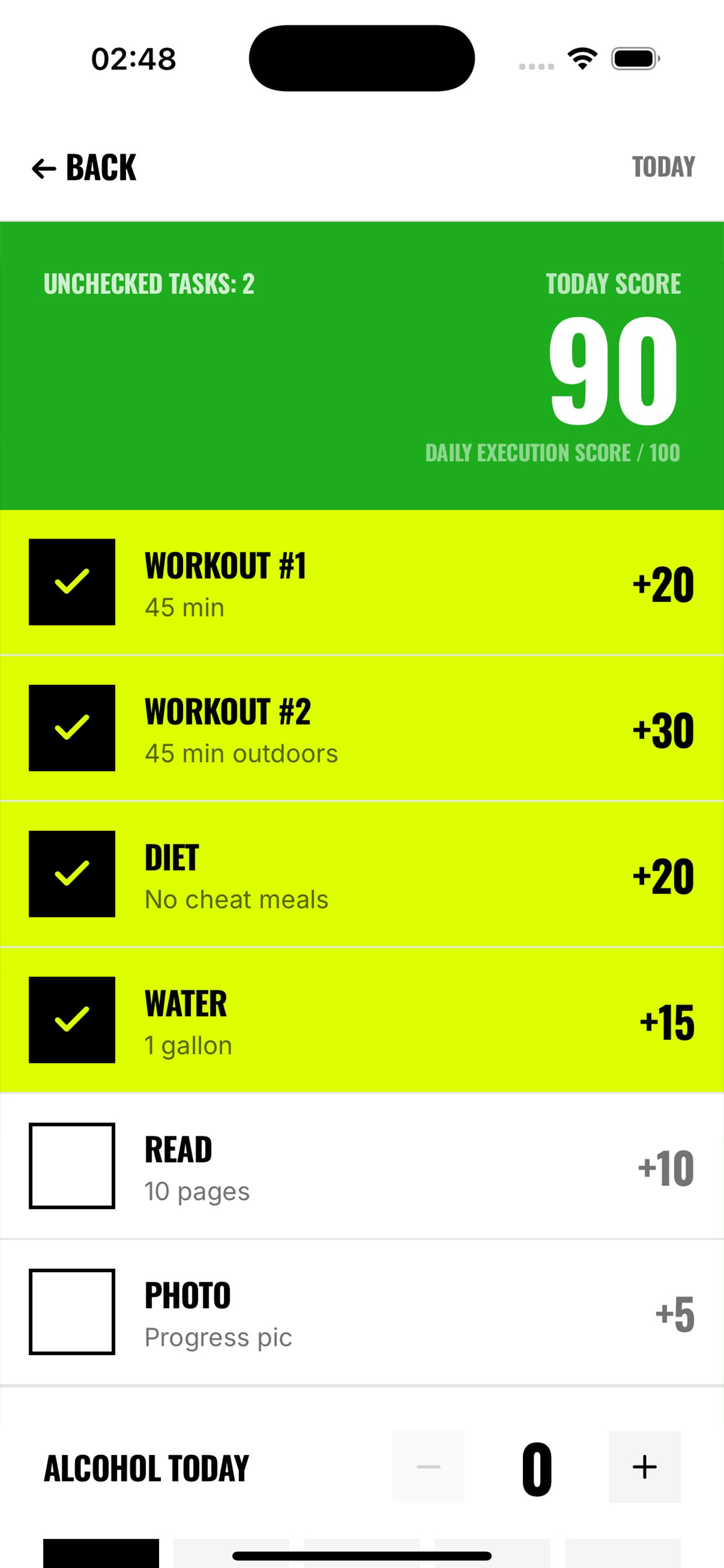Check off the Read 10 pages task
This screenshot has width=724, height=1568.
[72, 1165]
